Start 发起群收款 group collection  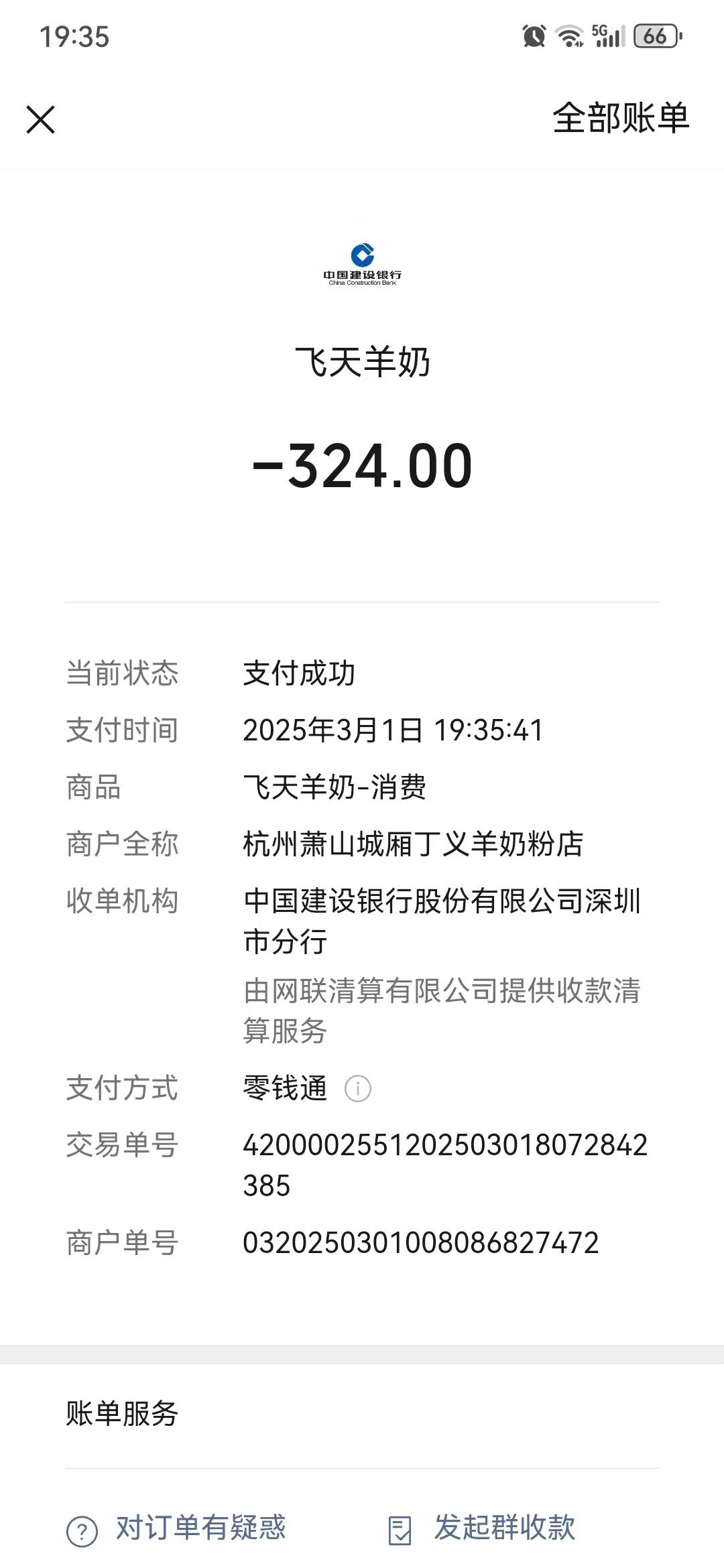point(483,1528)
